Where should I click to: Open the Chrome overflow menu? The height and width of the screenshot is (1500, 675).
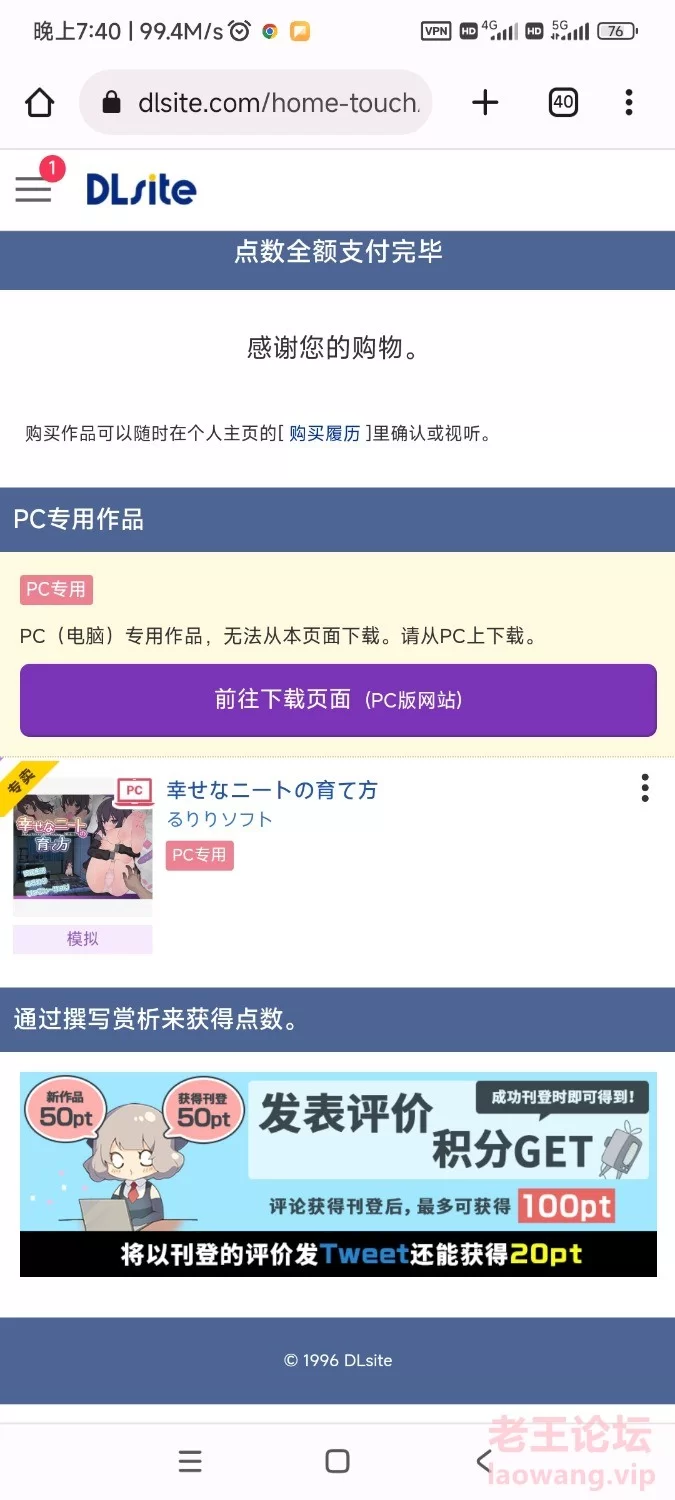[x=629, y=102]
